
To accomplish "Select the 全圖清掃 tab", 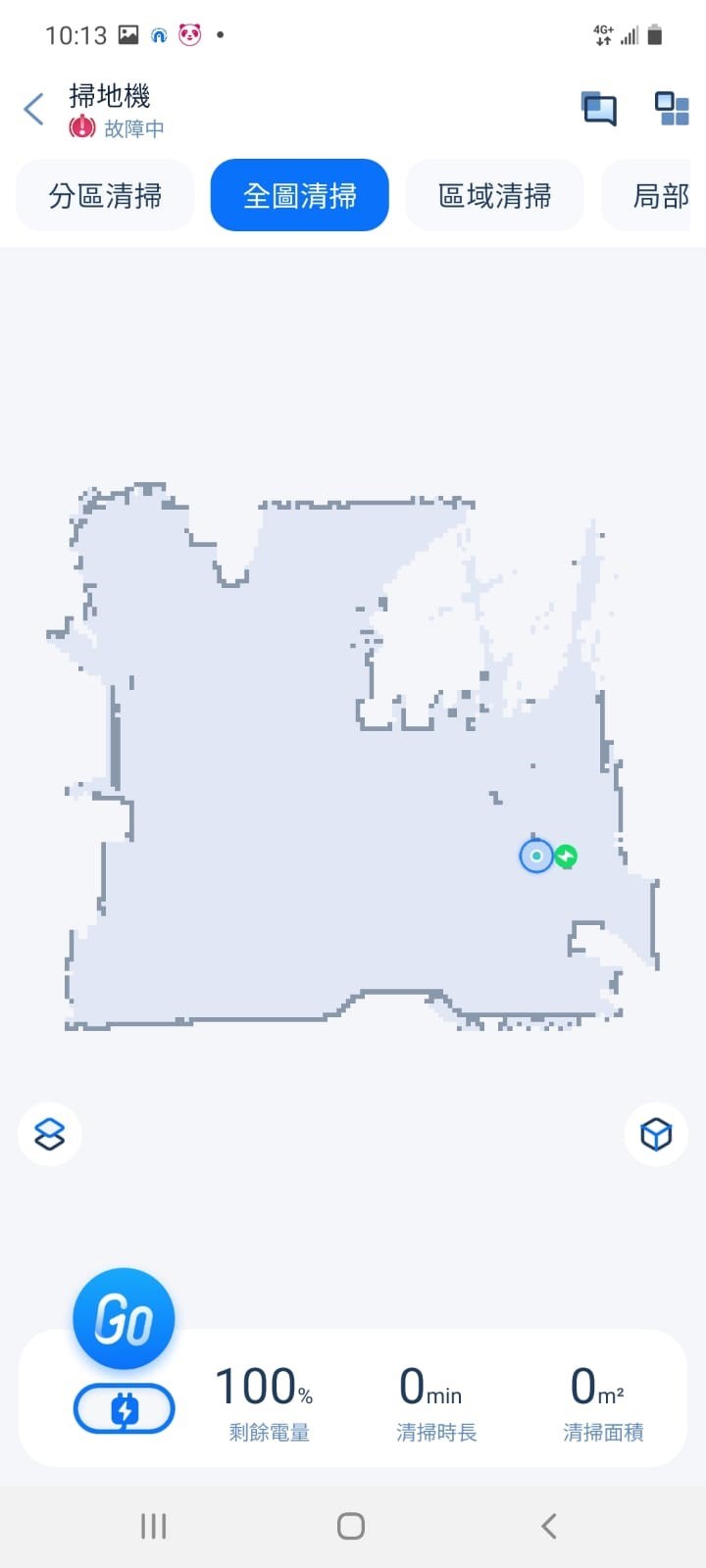I will pos(300,196).
